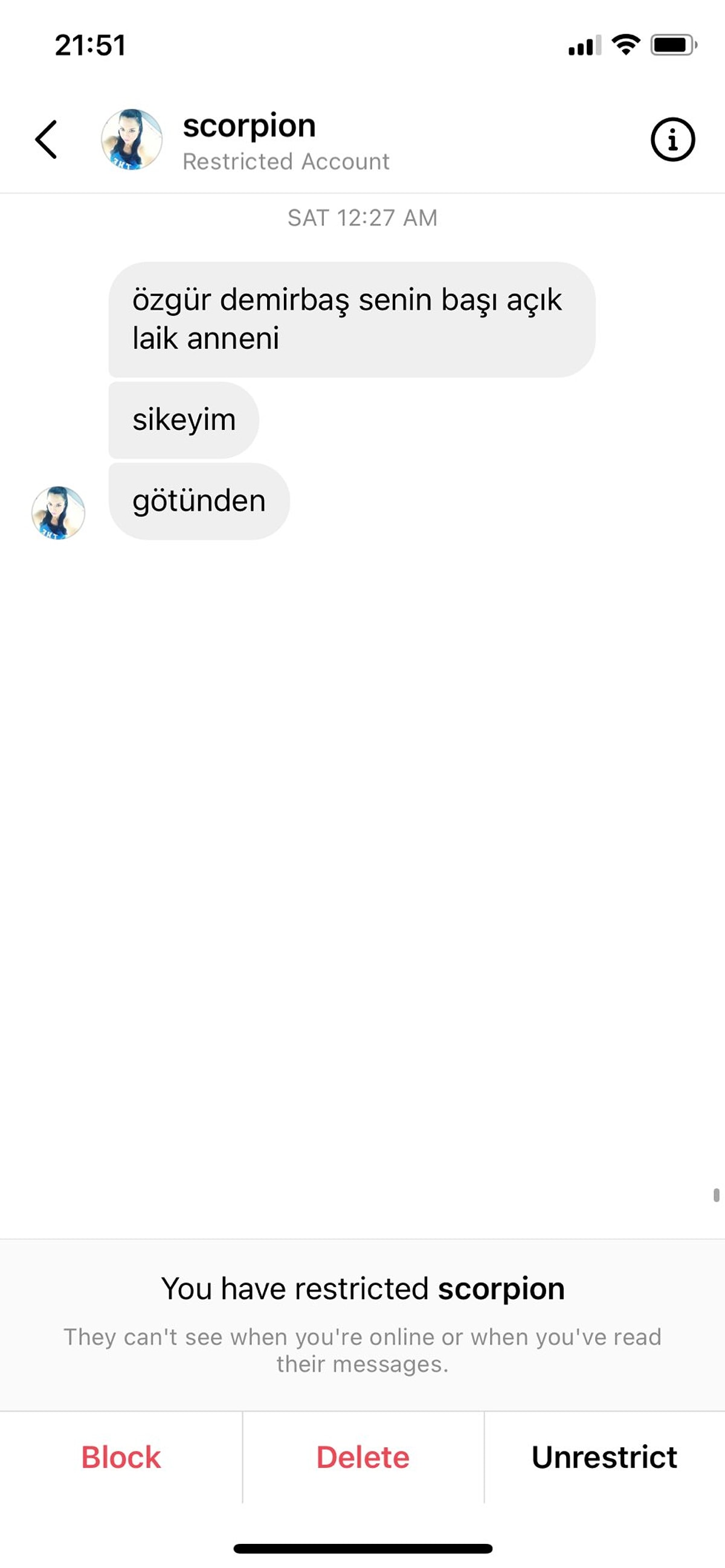Screen dimensions: 725x1568
Task: Delete this restricted conversation
Action: (x=363, y=1458)
